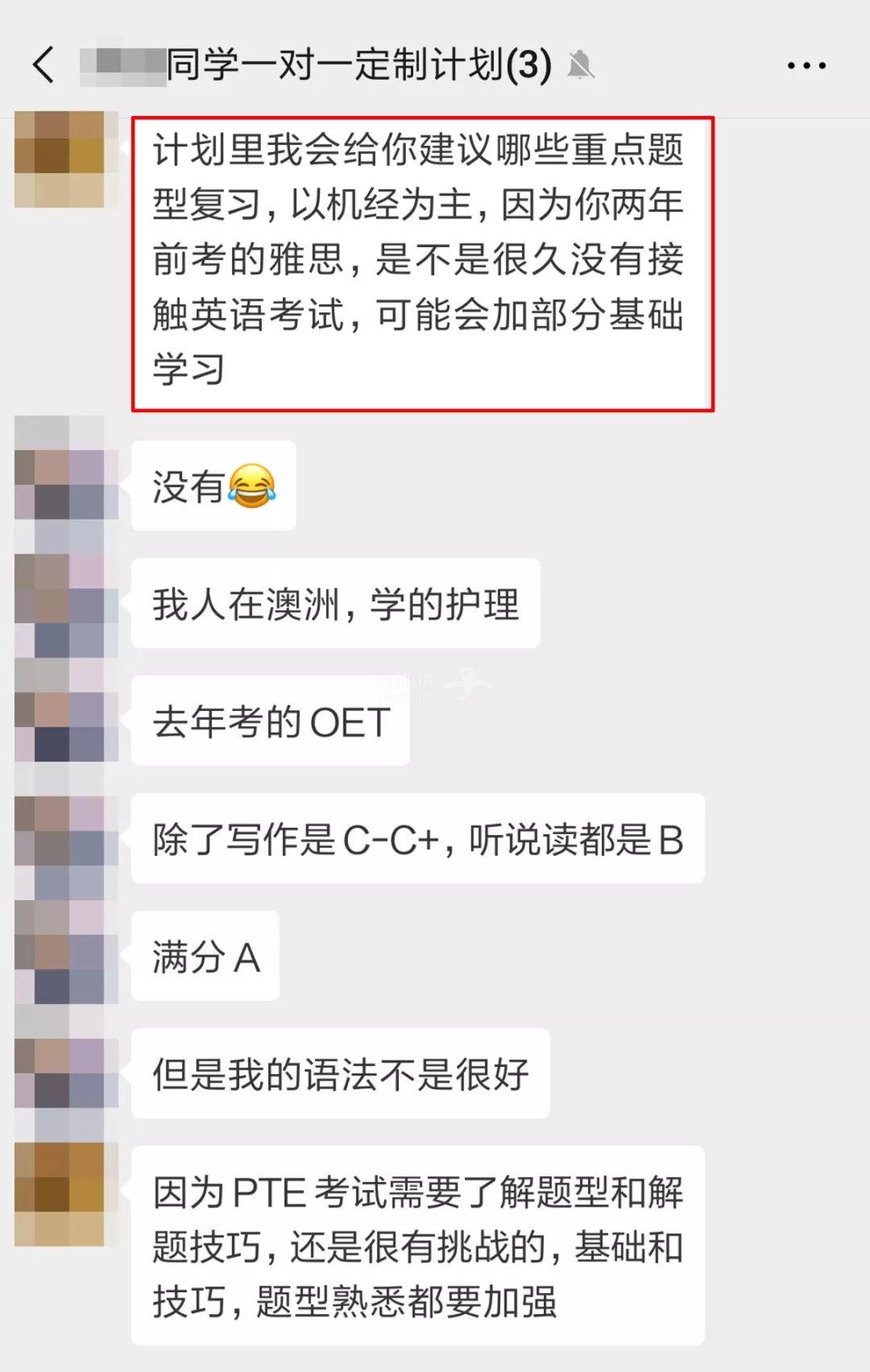Open the group chat options menu

[x=806, y=65]
